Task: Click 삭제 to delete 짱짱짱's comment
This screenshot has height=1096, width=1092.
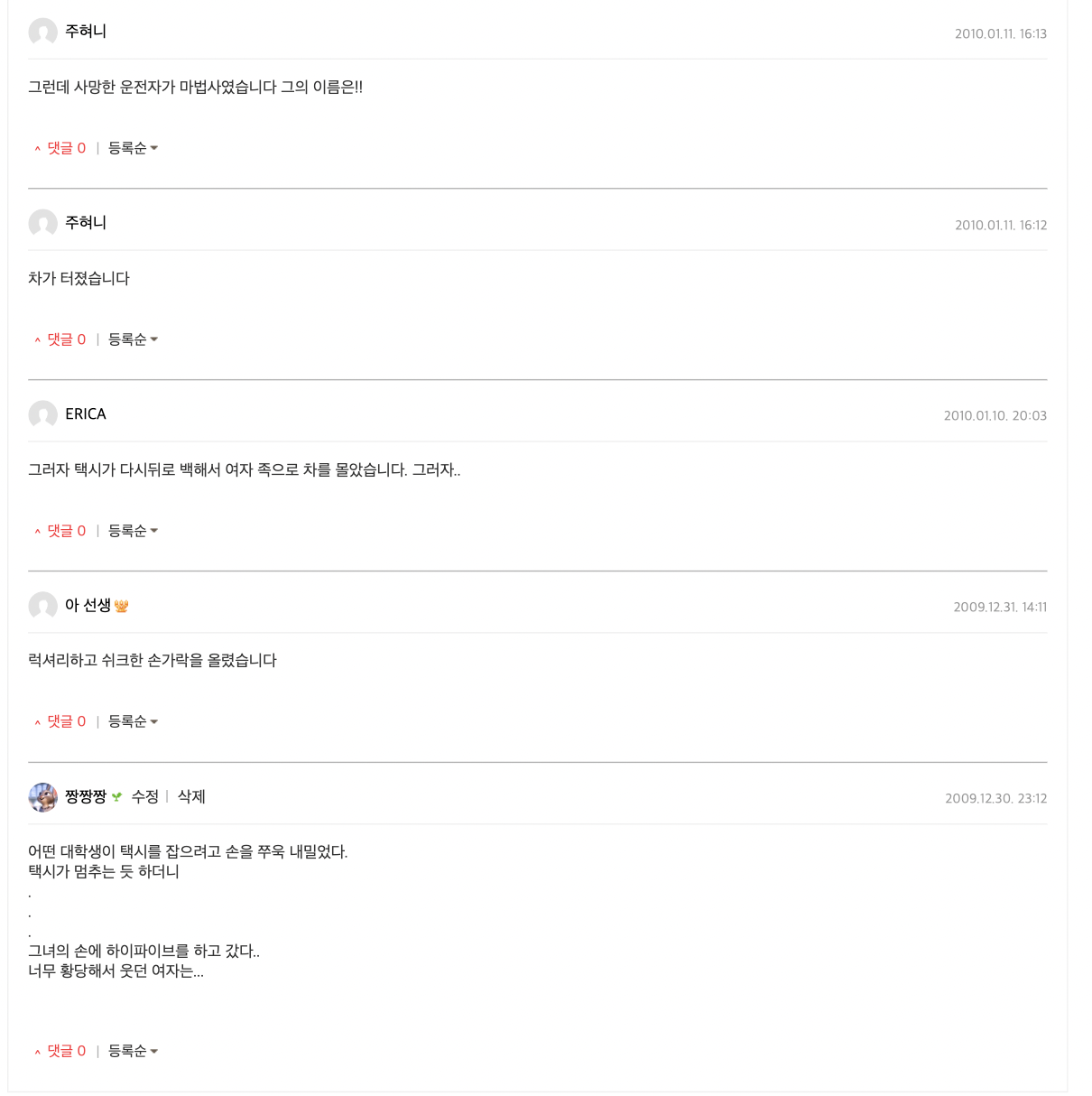Action: pos(190,797)
